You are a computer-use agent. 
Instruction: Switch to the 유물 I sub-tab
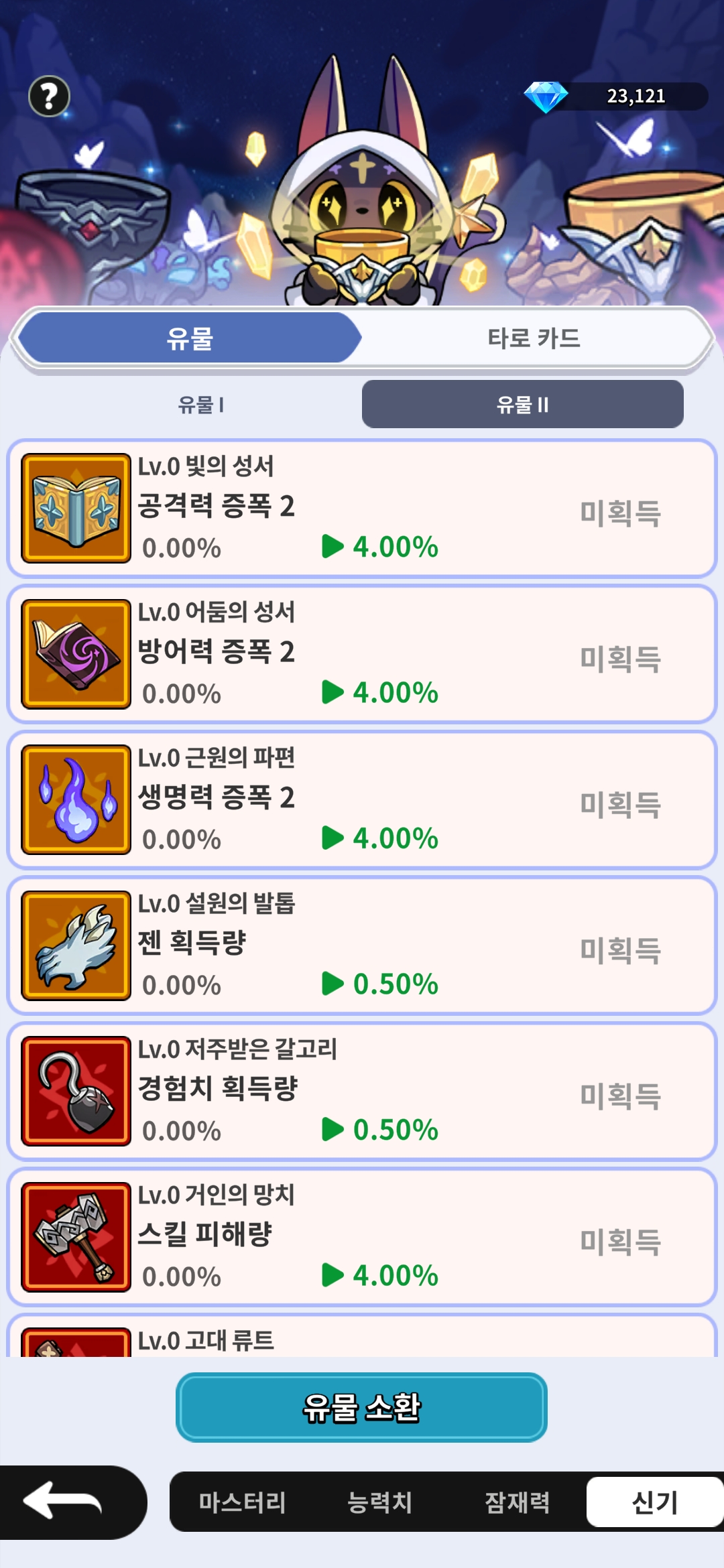(200, 405)
